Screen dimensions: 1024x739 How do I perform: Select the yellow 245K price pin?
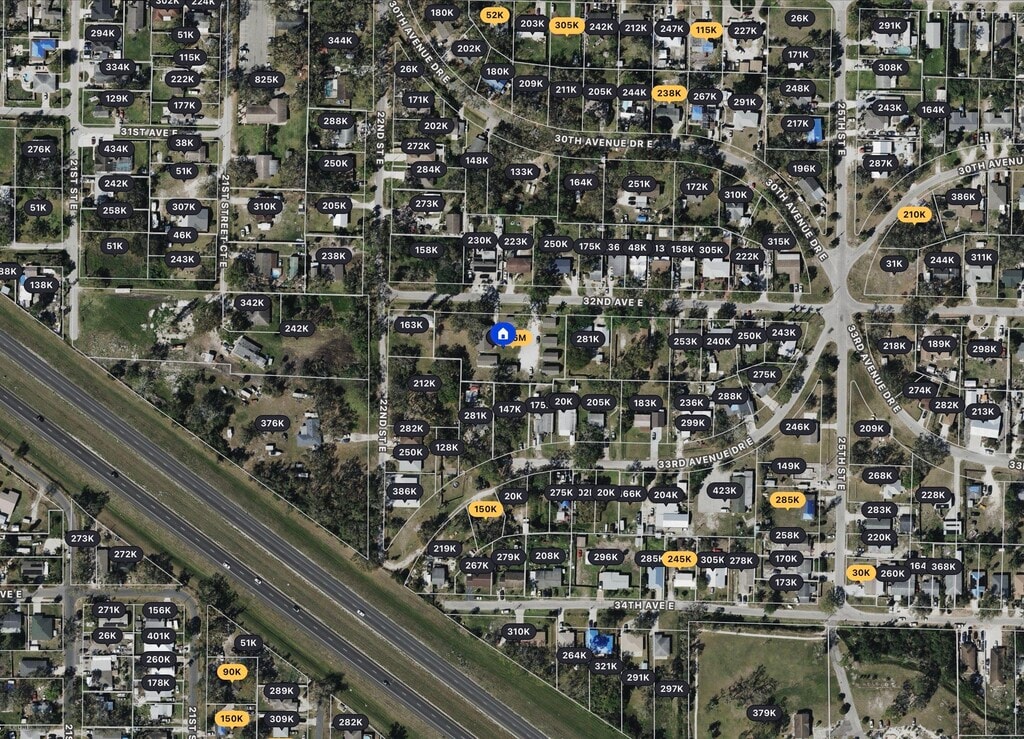(x=679, y=559)
